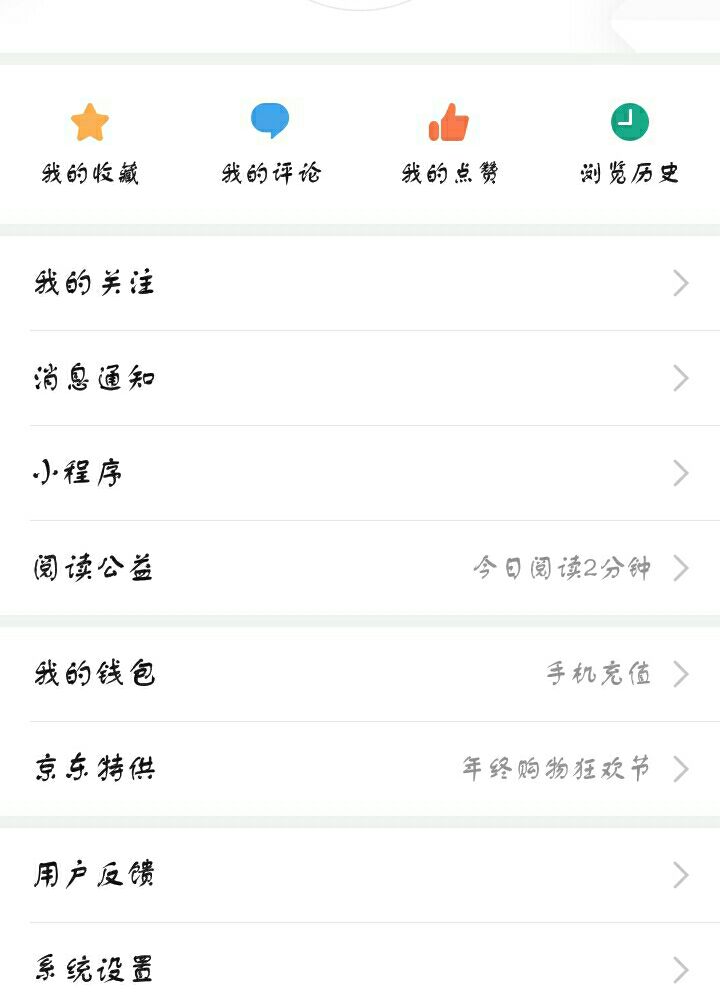Check 浏览历史 browsing history
This screenshot has width=720, height=1000.
(629, 145)
